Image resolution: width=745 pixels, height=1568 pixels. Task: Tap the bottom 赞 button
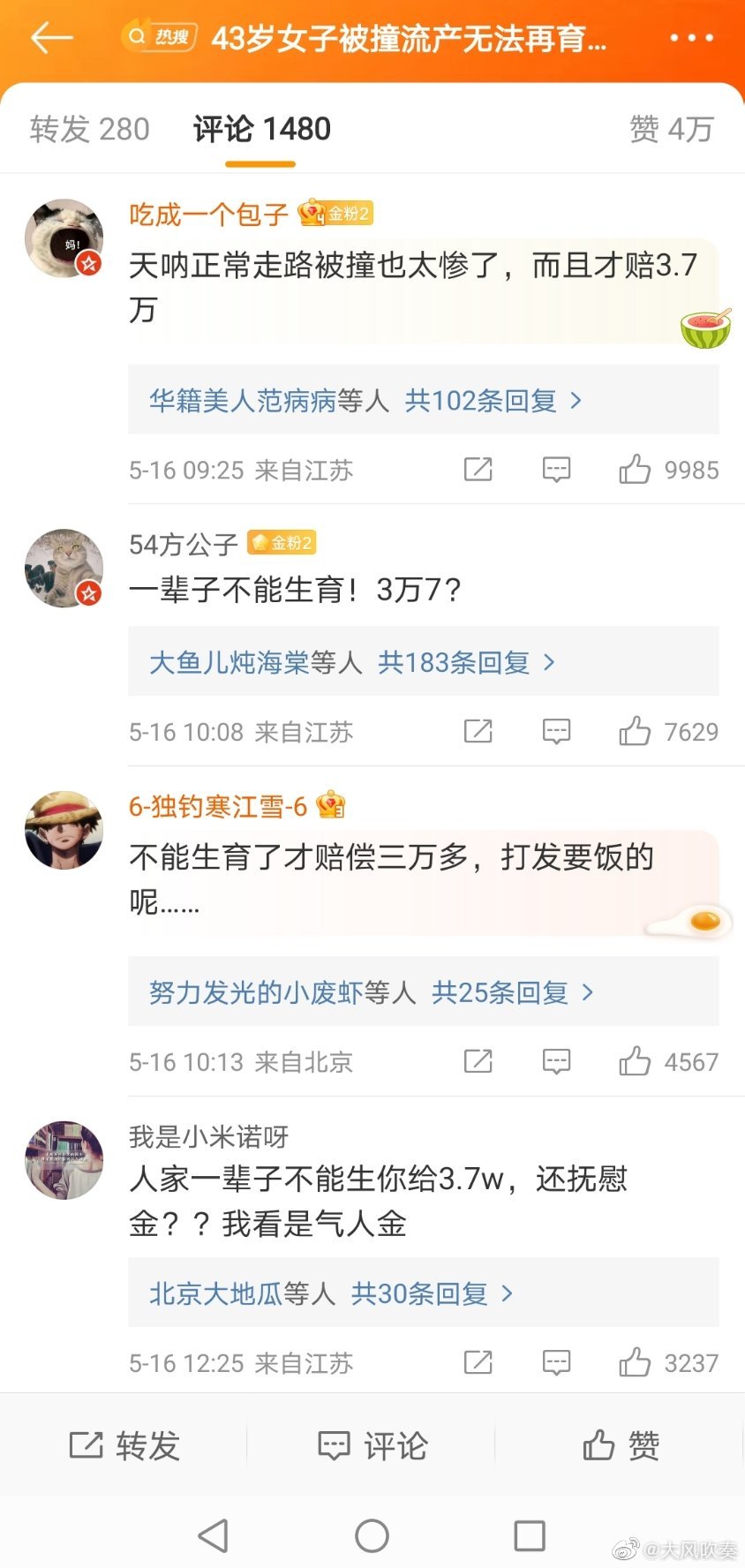621,1446
